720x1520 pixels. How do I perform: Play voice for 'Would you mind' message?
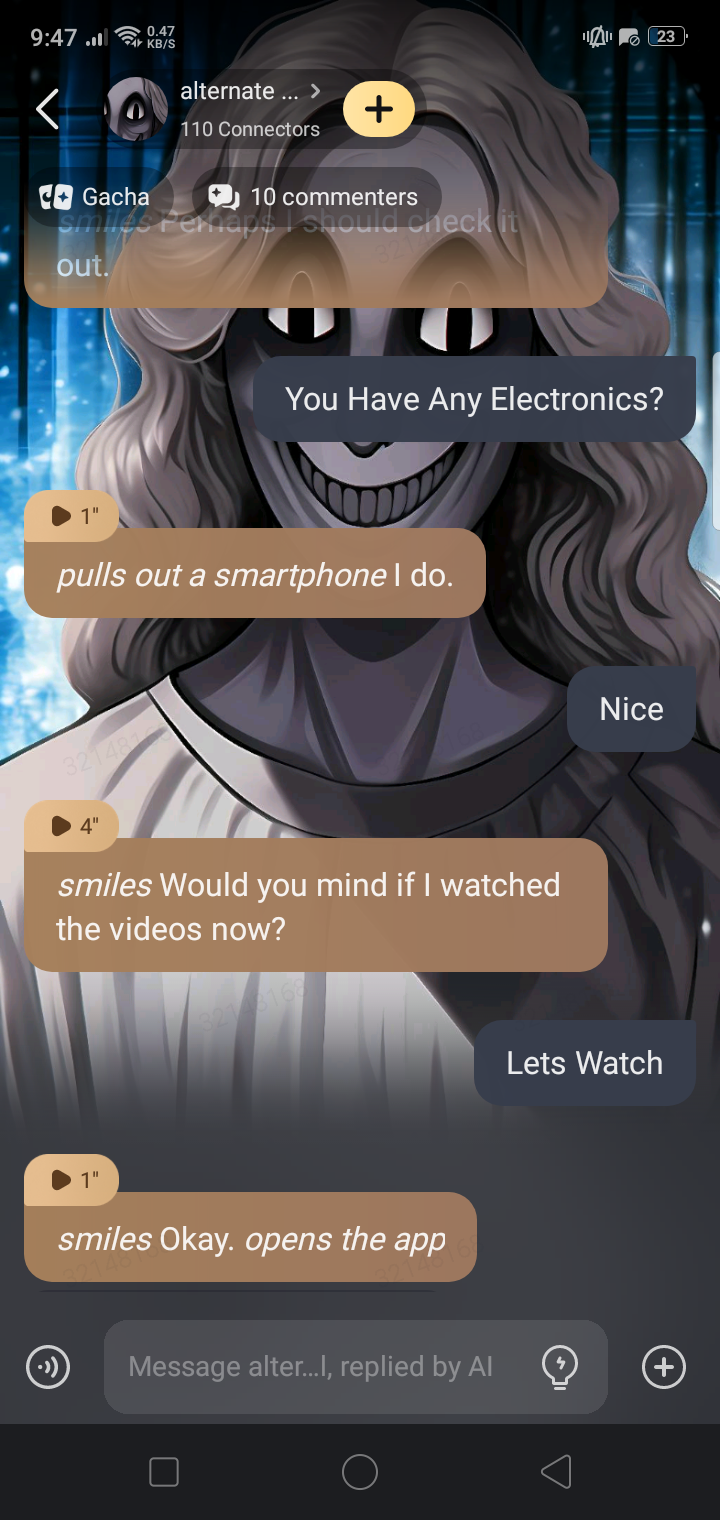pyautogui.click(x=72, y=826)
